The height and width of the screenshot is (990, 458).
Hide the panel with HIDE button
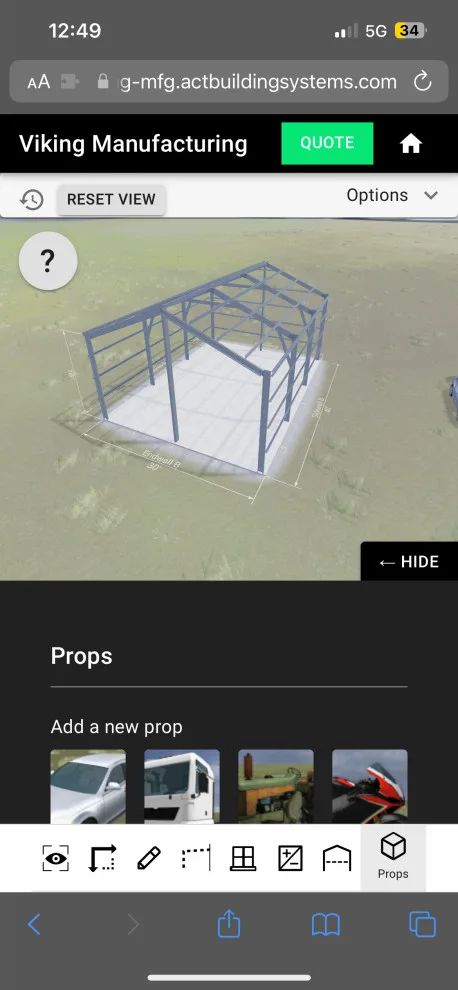pyautogui.click(x=409, y=561)
